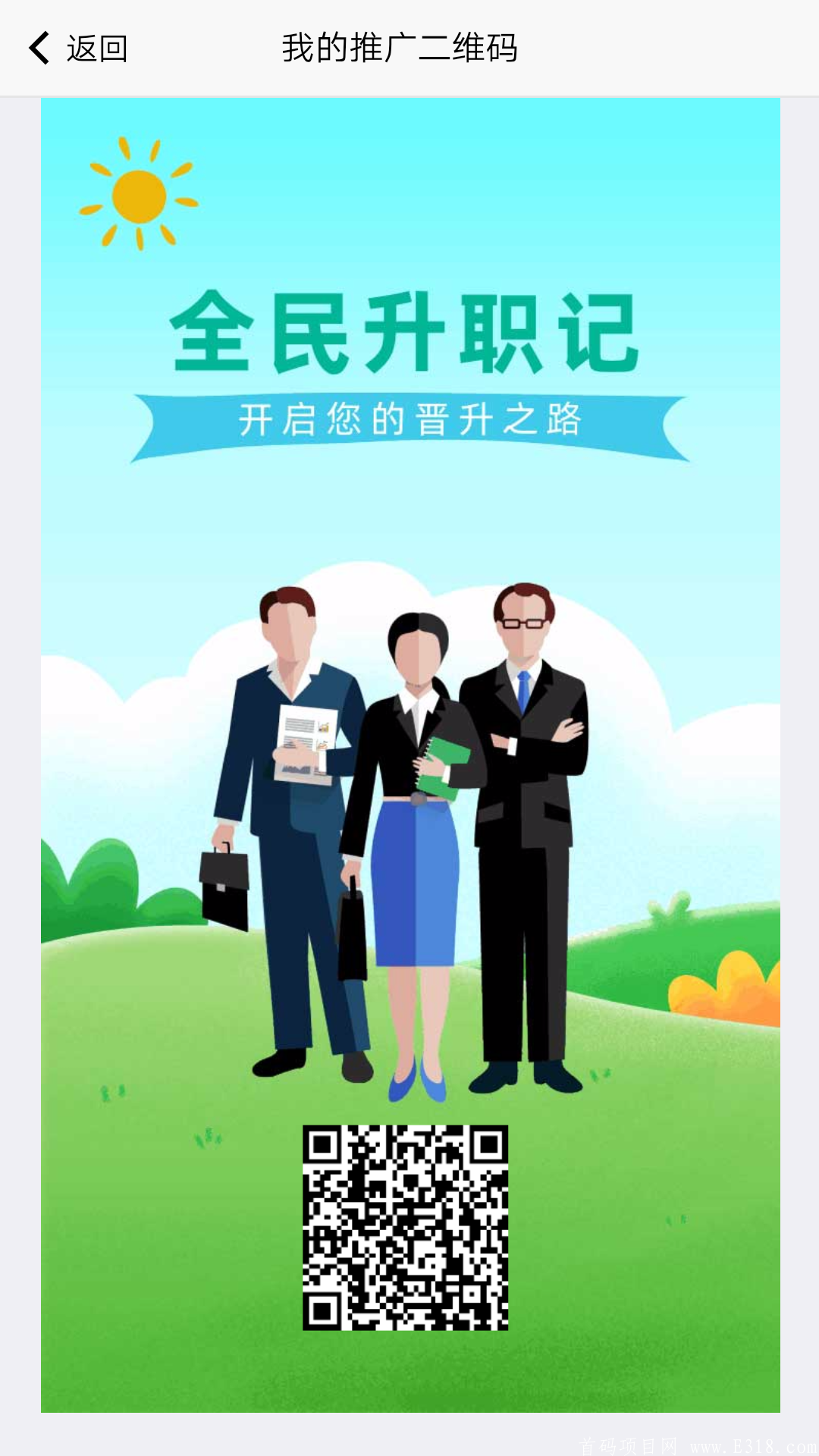Select the 我的推广二维码 title

(400, 47)
